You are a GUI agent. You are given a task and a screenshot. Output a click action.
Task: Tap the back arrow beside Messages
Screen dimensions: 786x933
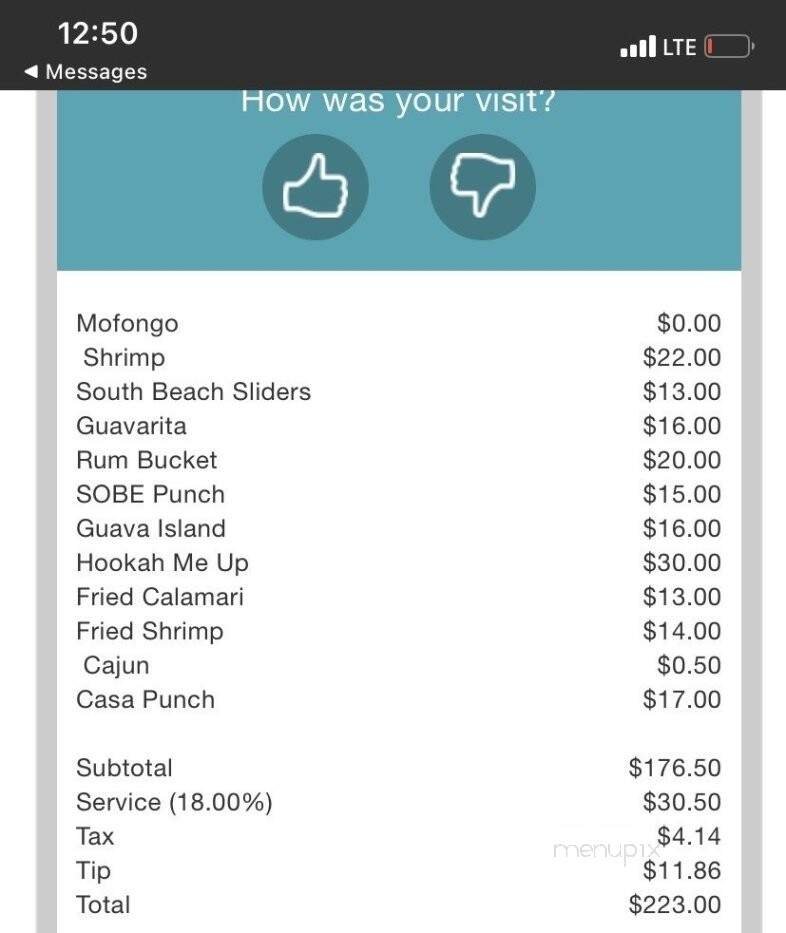click(34, 71)
